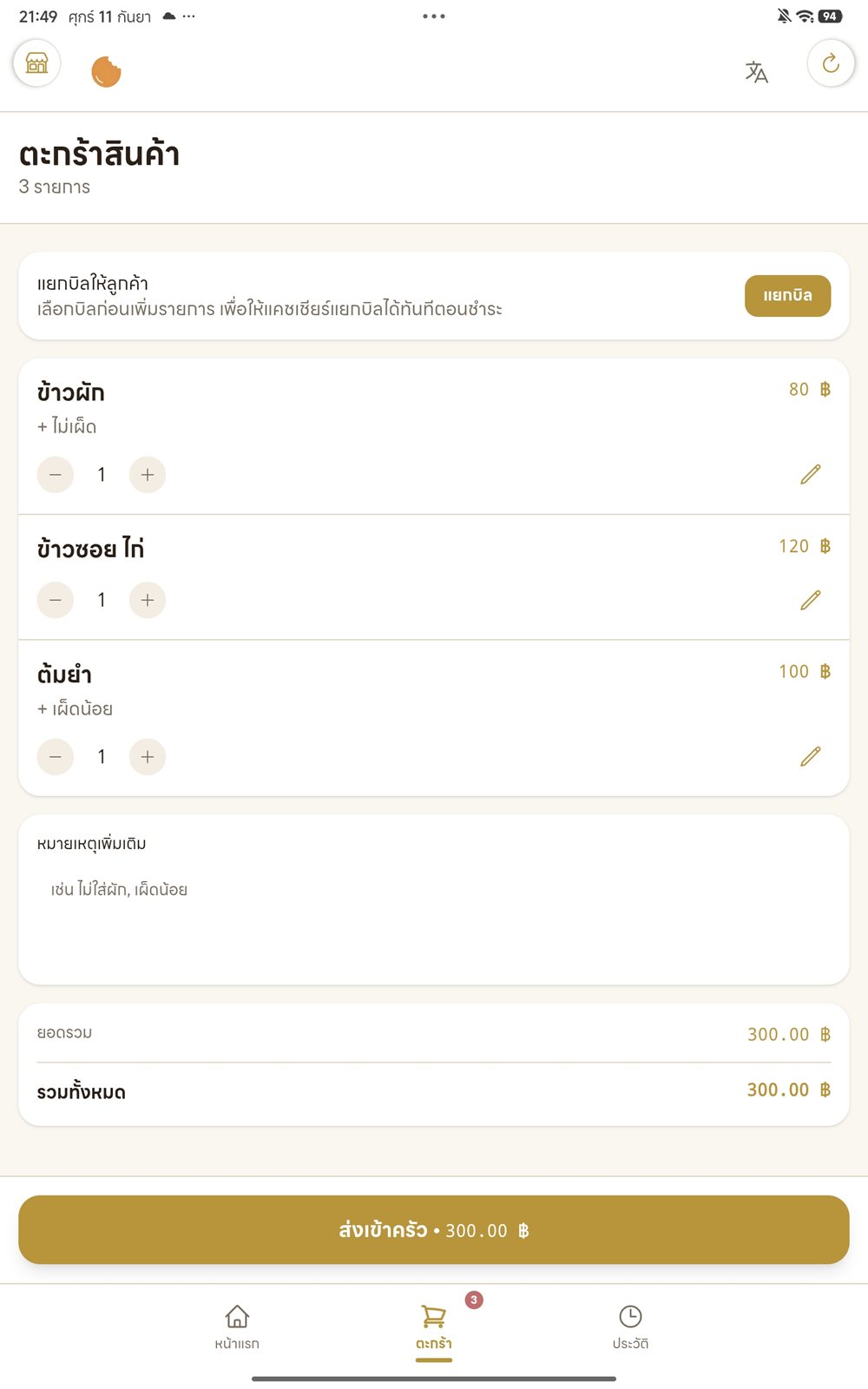Decrease quantity of ข้าวผัด
868x1389 pixels.
(56, 475)
